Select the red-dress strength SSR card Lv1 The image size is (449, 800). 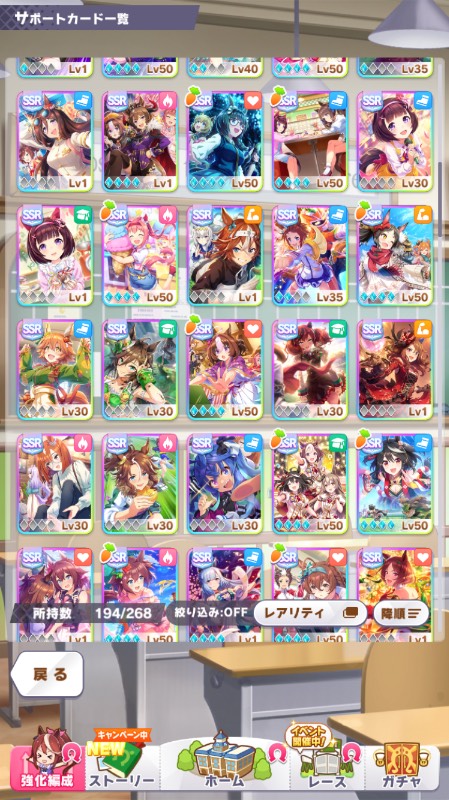395,370
